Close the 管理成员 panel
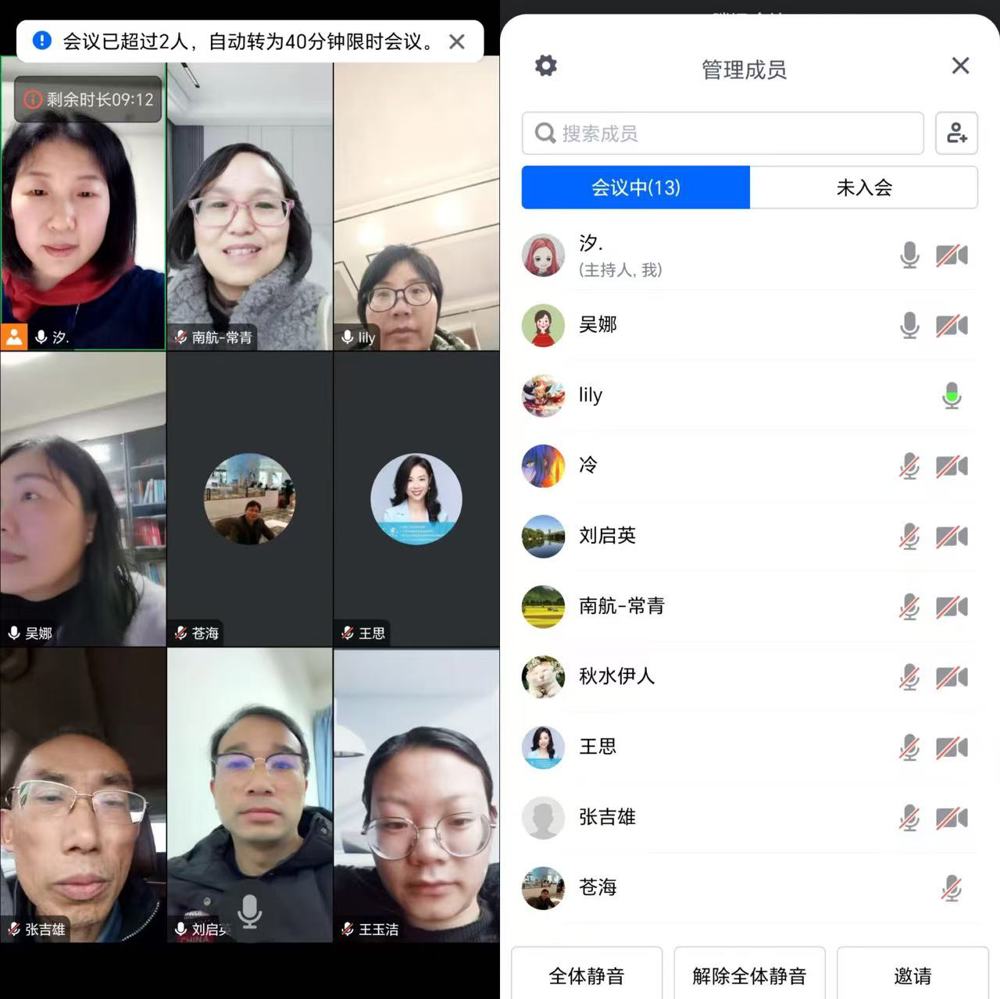The height and width of the screenshot is (999, 1000). pos(960,66)
